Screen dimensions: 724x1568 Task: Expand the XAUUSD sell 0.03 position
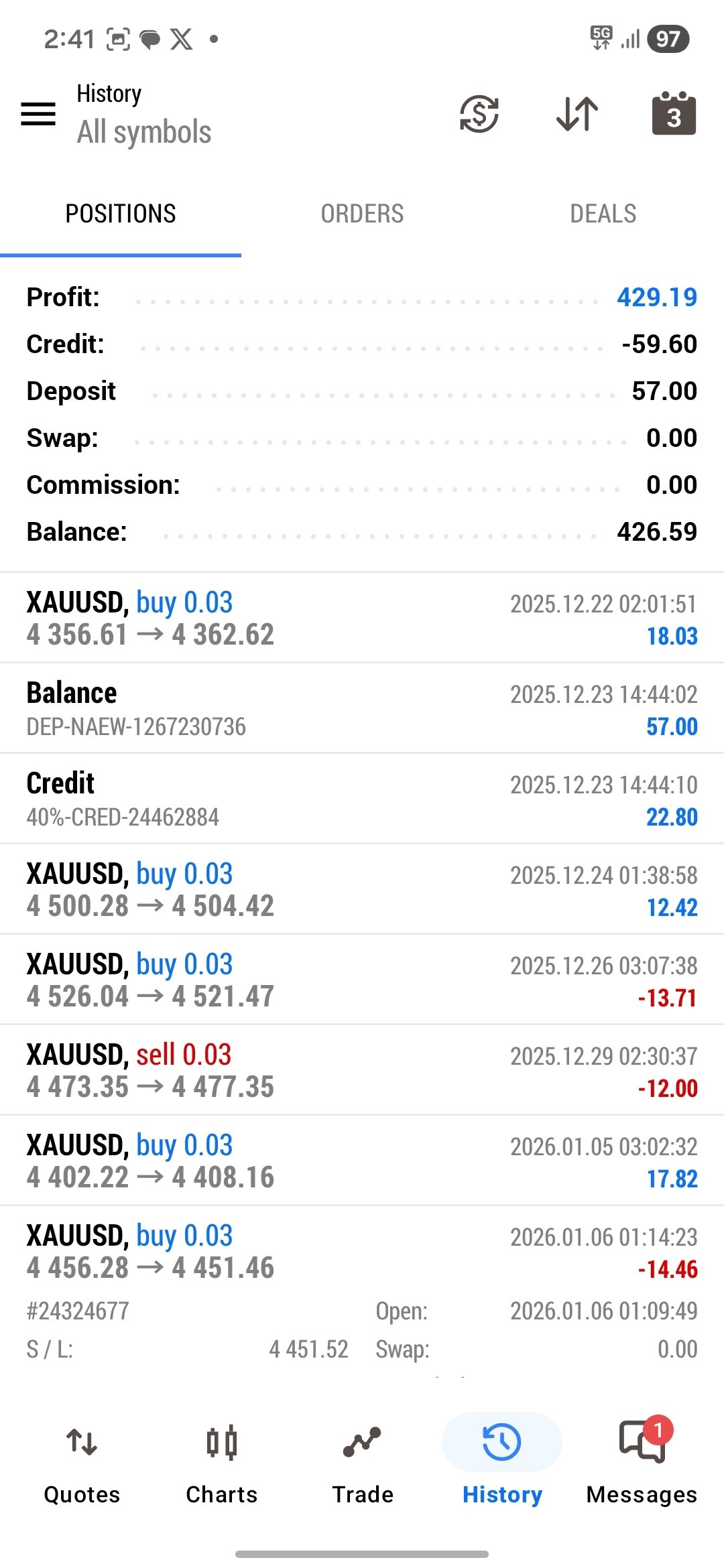362,1070
